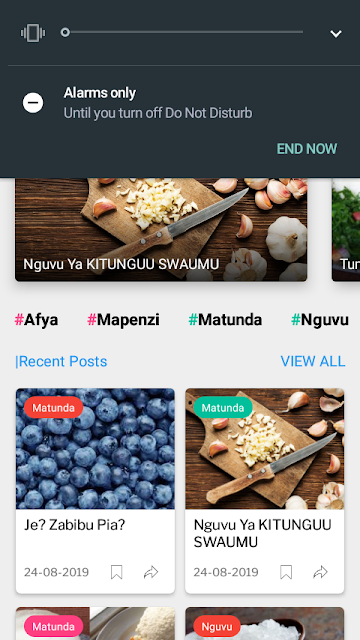Share the Nguvu Ya KITUNGUU SWAUMU post

[320, 572]
